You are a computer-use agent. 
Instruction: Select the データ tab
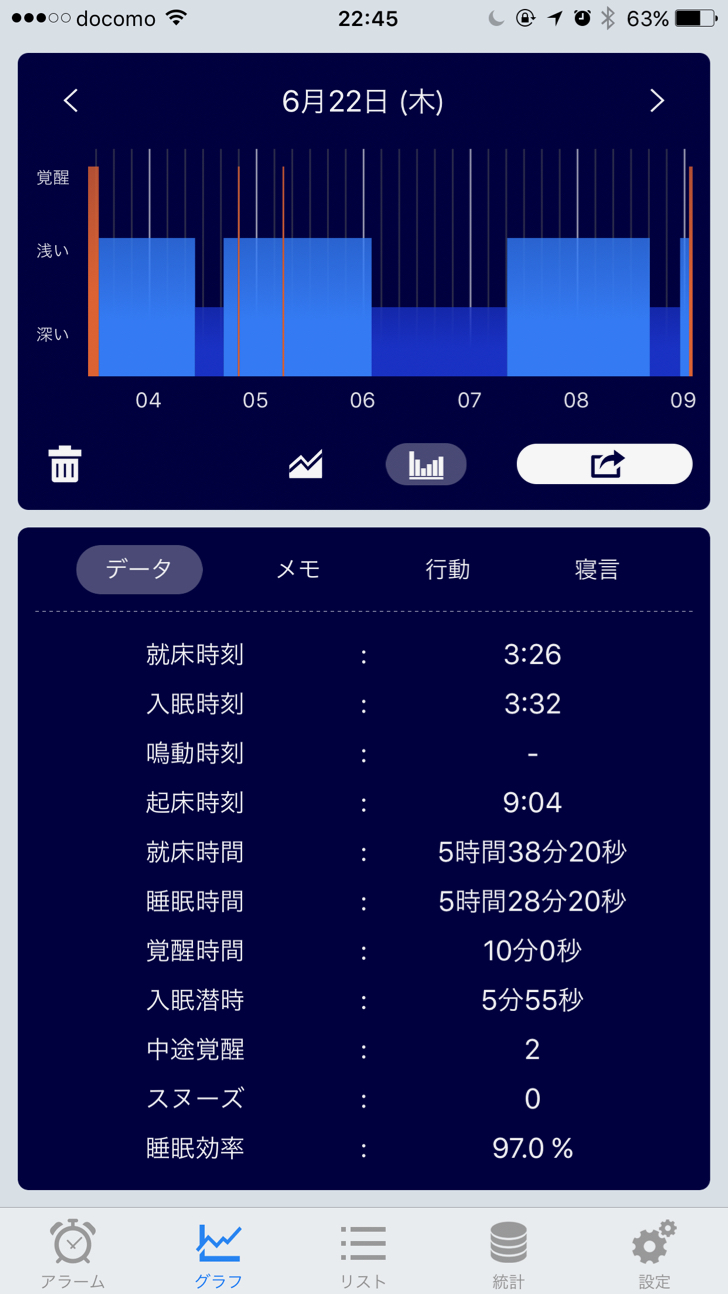coord(139,569)
